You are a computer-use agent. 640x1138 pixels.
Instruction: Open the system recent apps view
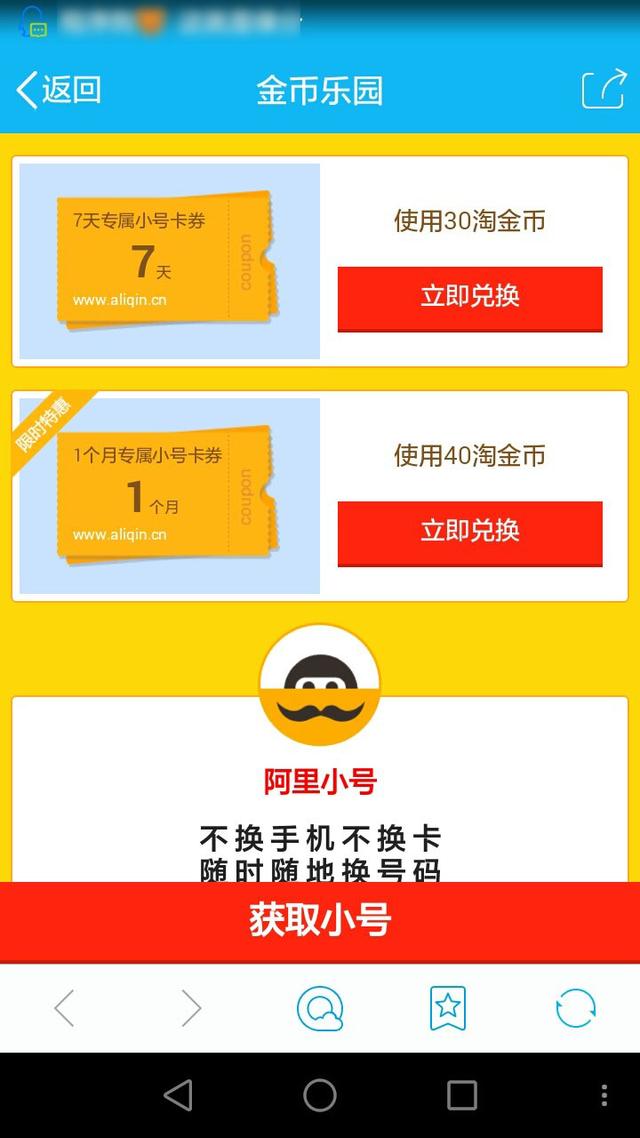click(461, 1095)
